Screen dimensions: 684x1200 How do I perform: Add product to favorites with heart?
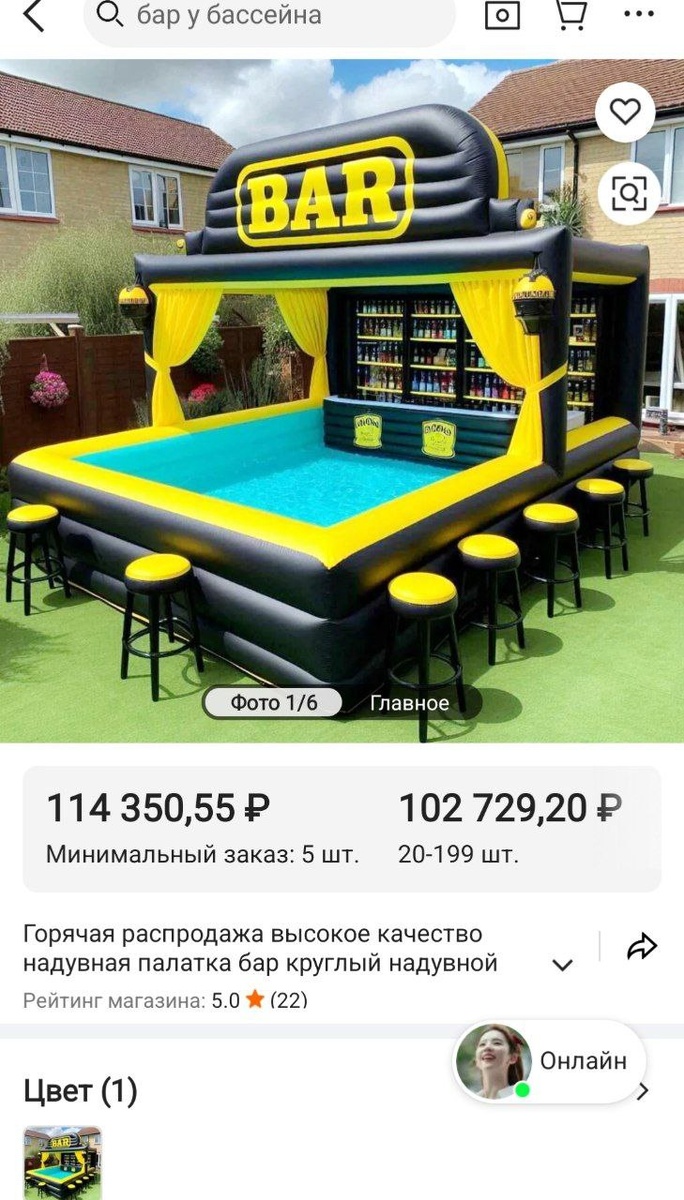pos(625,112)
